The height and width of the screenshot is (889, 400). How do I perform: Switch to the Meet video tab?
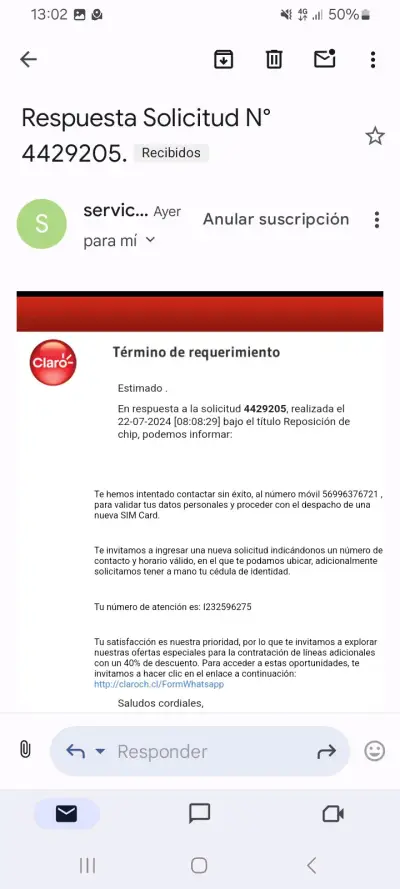tap(333, 814)
